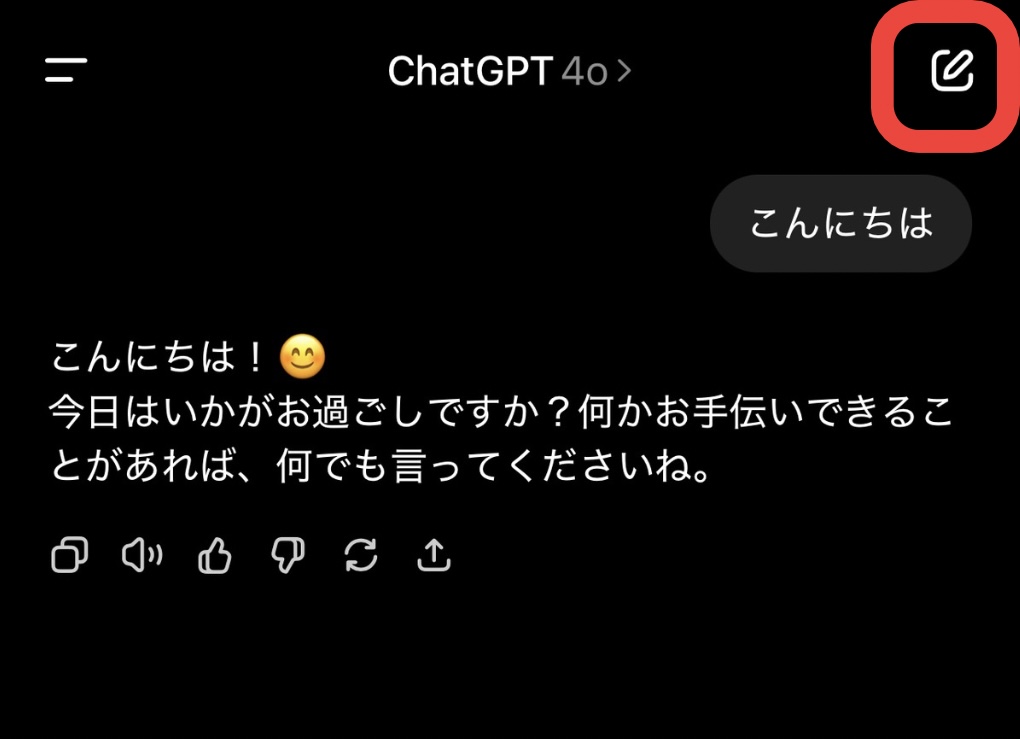This screenshot has height=739, width=1020.
Task: Give the reply a thumbs up
Action: click(x=215, y=555)
